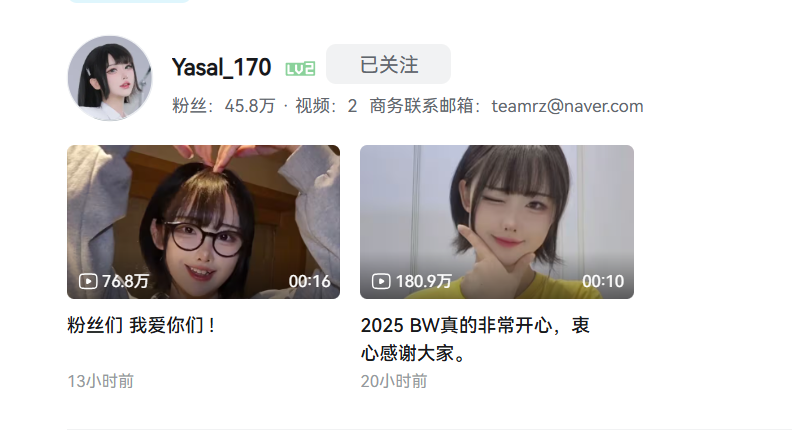Open the Yasal_170 username link
The image size is (792, 442).
[x=221, y=67]
